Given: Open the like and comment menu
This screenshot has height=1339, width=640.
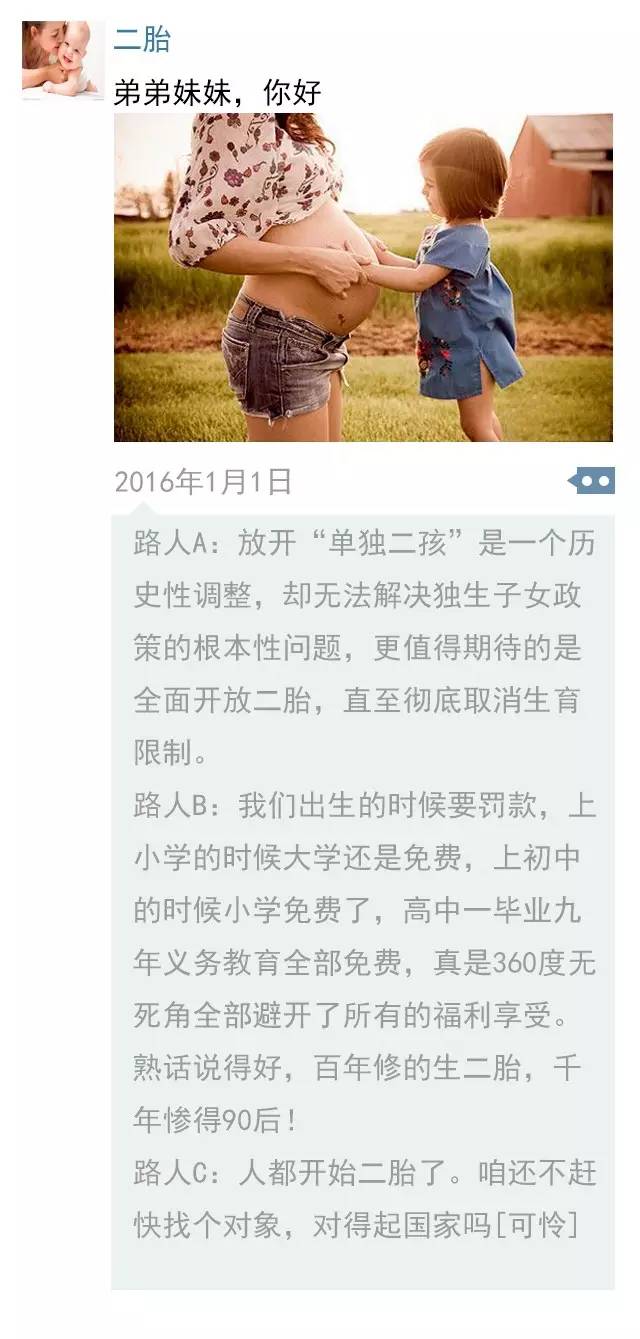Looking at the screenshot, I should point(591,481).
